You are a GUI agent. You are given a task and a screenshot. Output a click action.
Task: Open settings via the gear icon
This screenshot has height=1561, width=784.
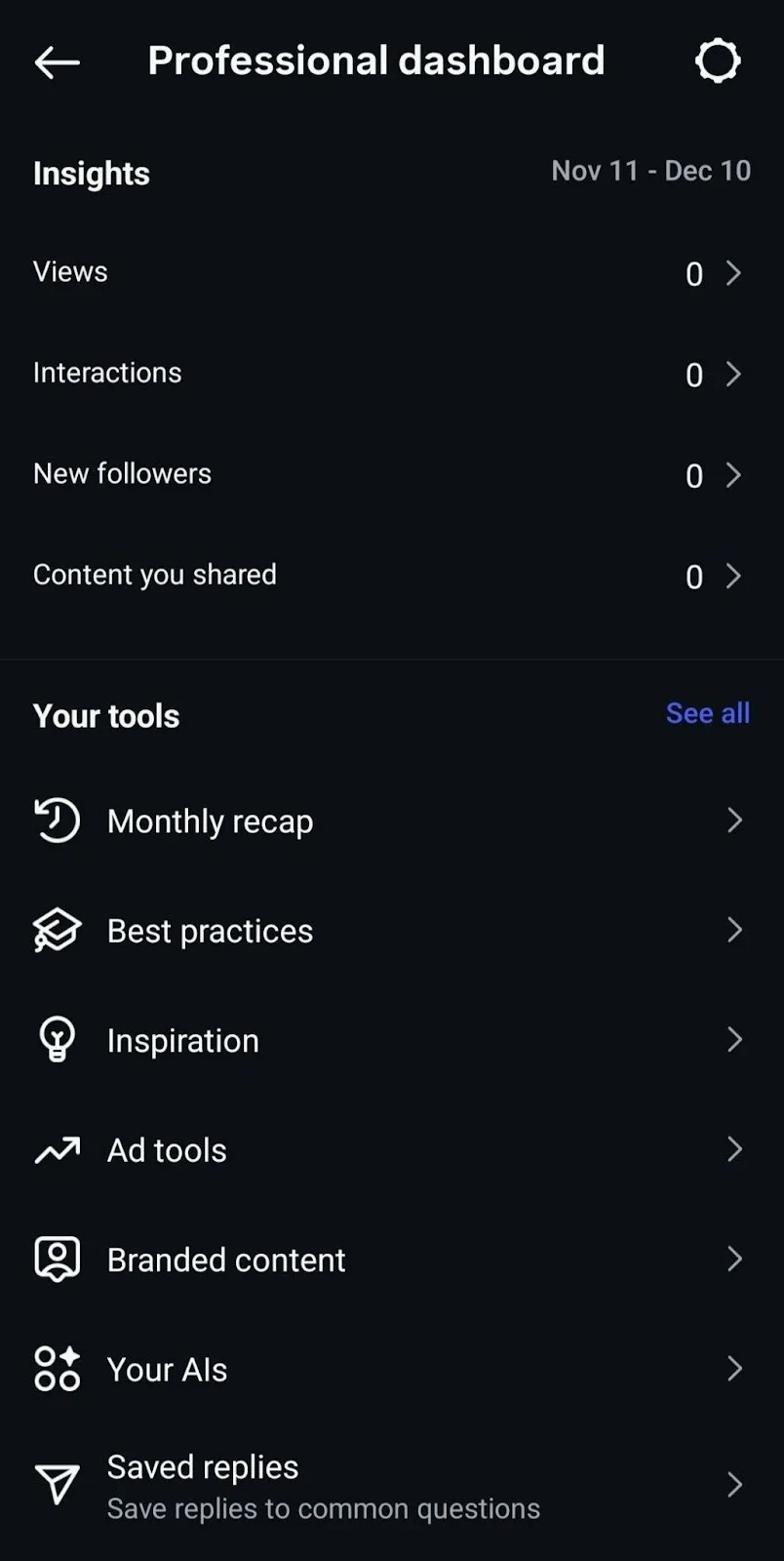click(x=719, y=60)
